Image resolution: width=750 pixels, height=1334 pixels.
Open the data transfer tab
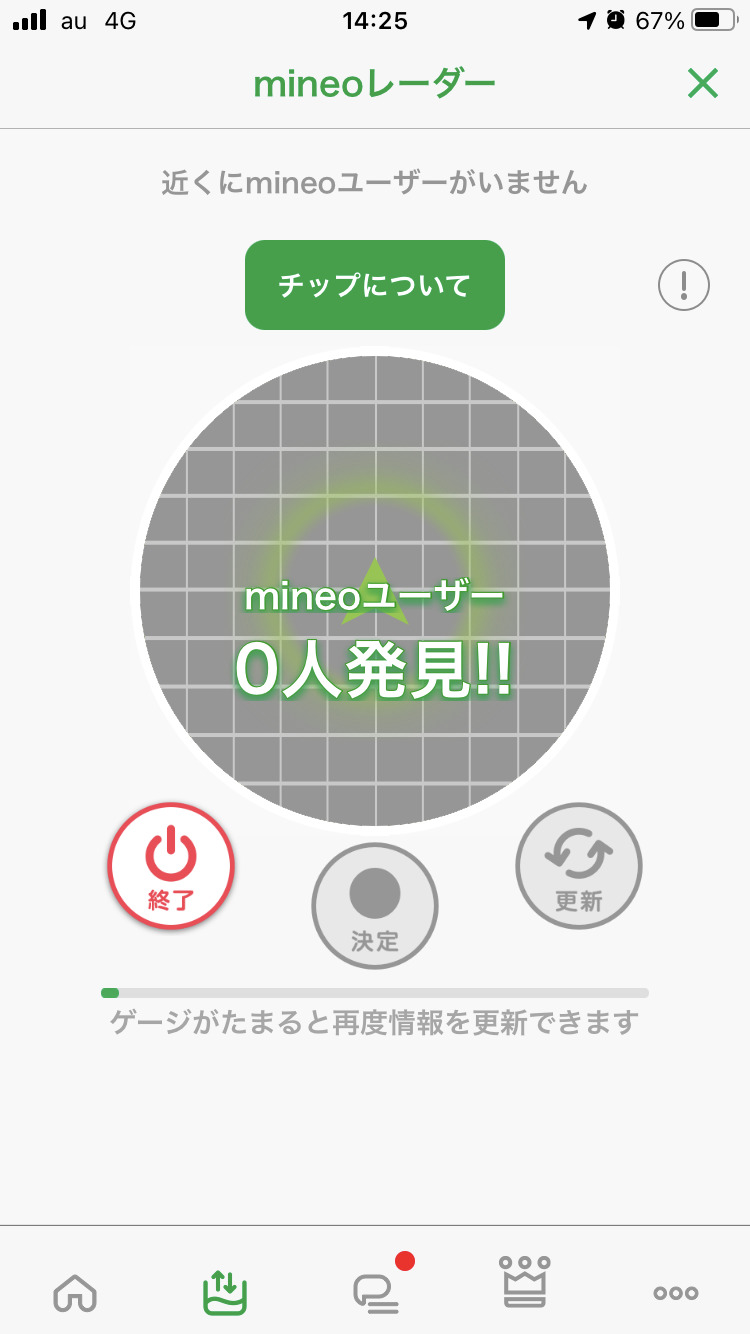point(225,1292)
